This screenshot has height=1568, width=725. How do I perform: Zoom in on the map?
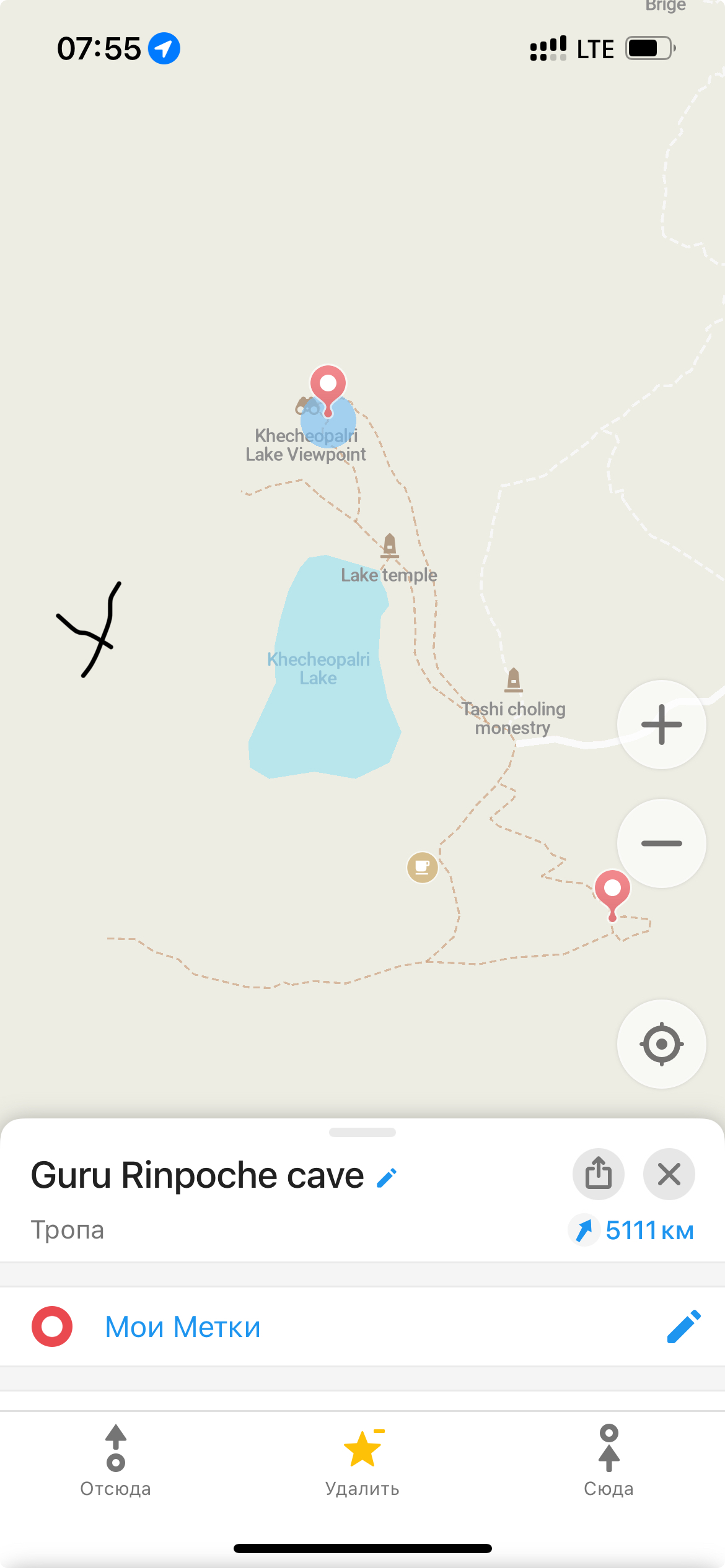click(x=661, y=725)
